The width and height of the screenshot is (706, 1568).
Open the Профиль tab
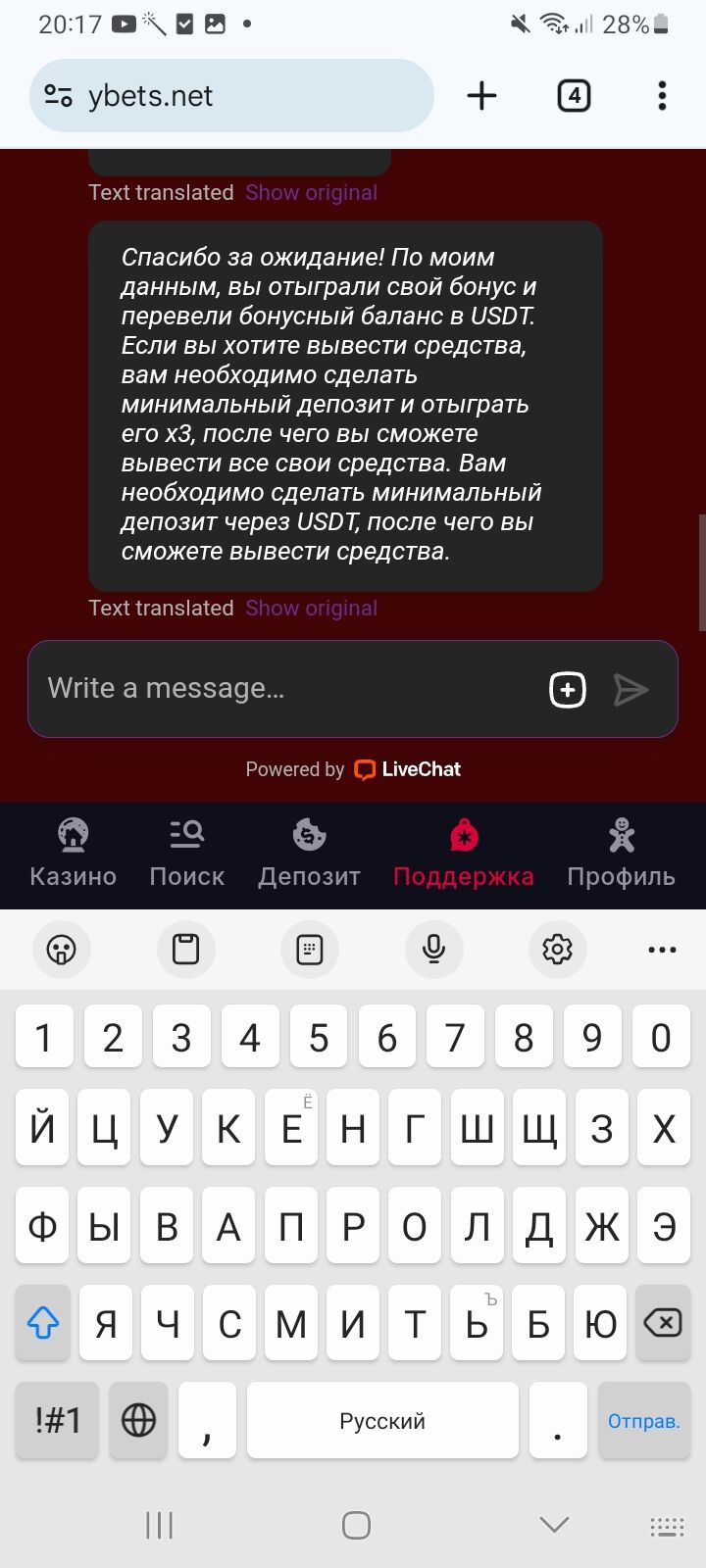621,855
